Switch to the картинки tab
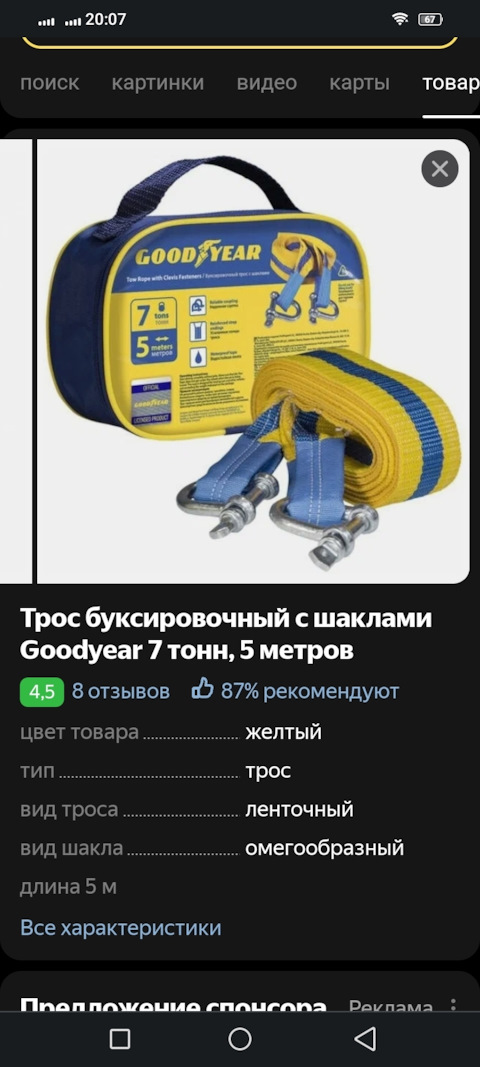Screen dimensions: 480x1067 click(158, 83)
